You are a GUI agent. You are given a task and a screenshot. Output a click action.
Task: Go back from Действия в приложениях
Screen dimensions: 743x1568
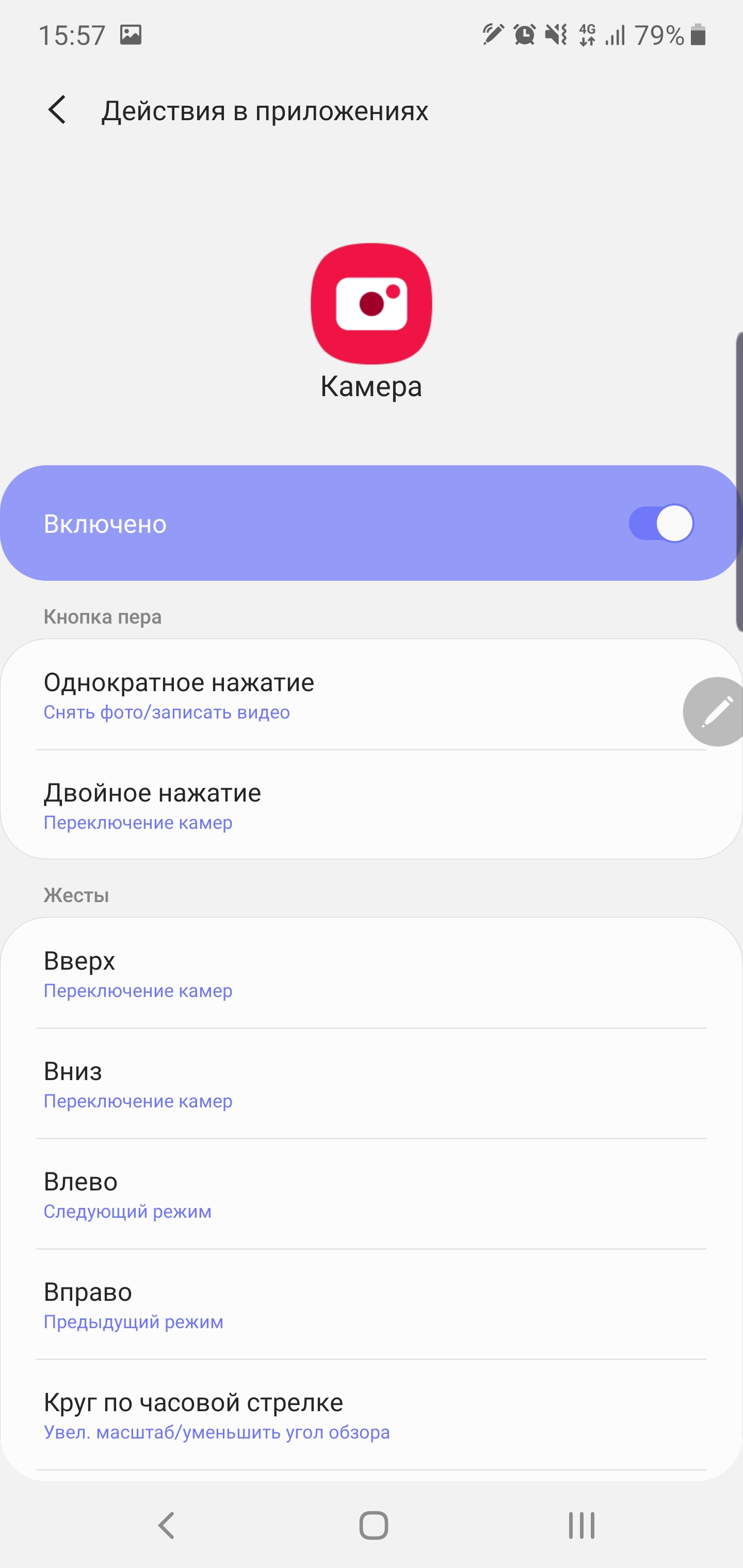pos(57,110)
